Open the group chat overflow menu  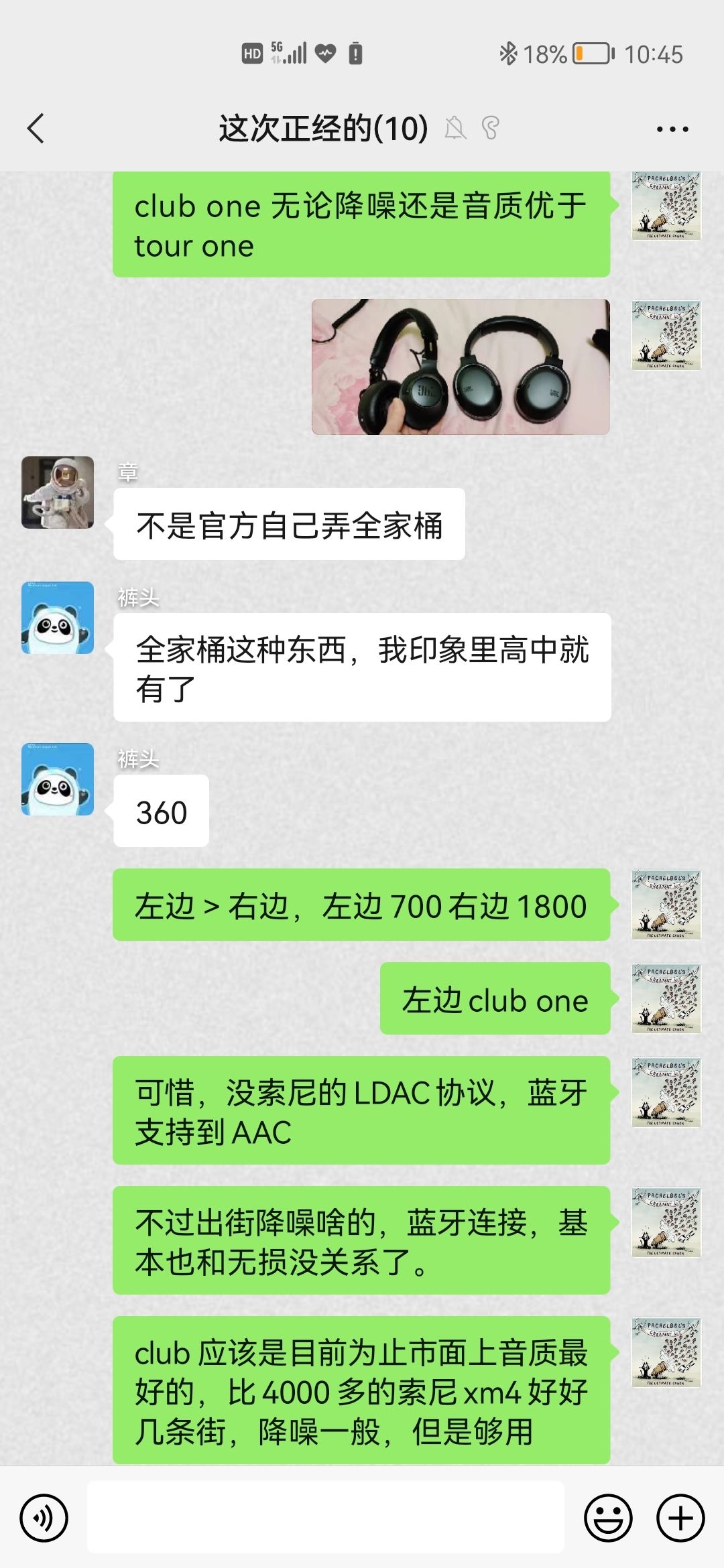pos(672,129)
